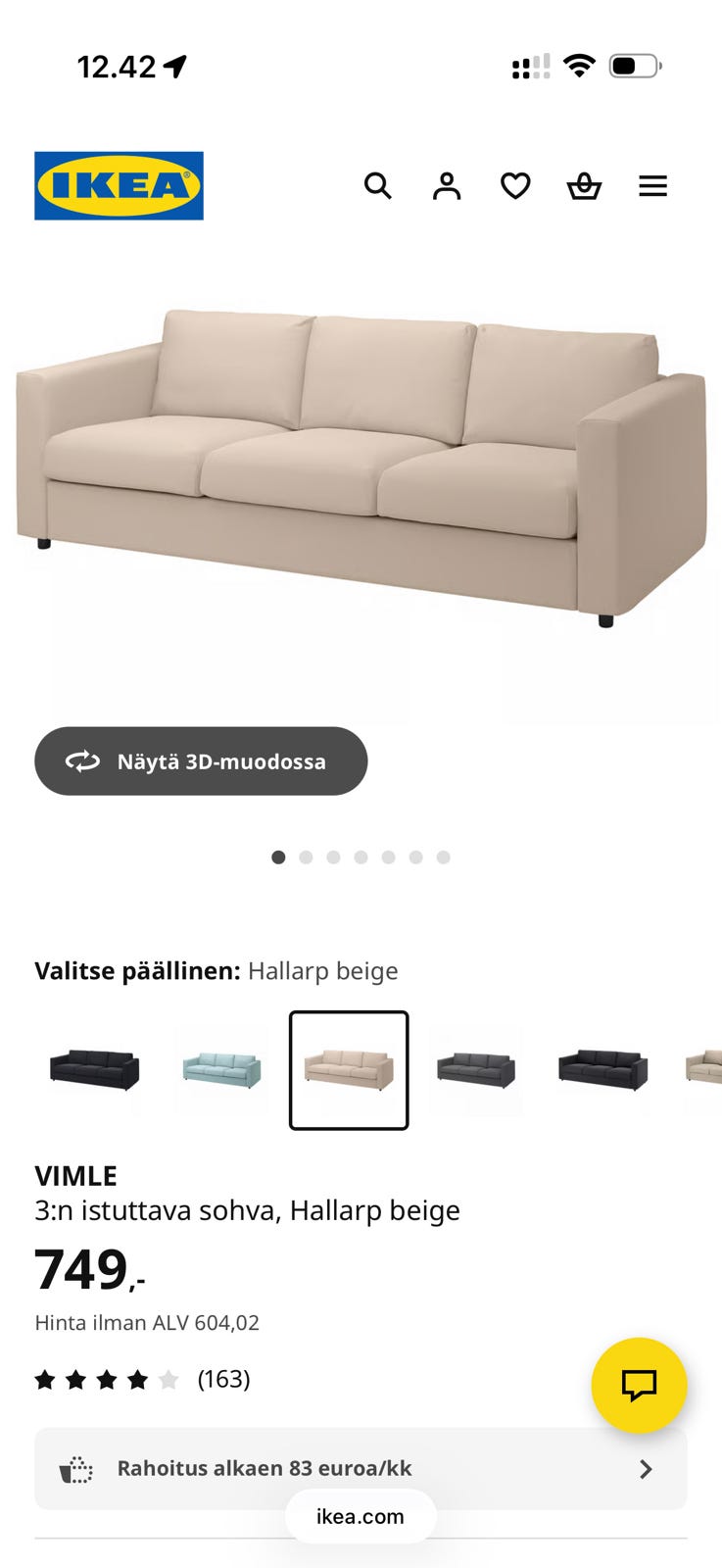Open the yellow chat bubble

click(639, 1386)
